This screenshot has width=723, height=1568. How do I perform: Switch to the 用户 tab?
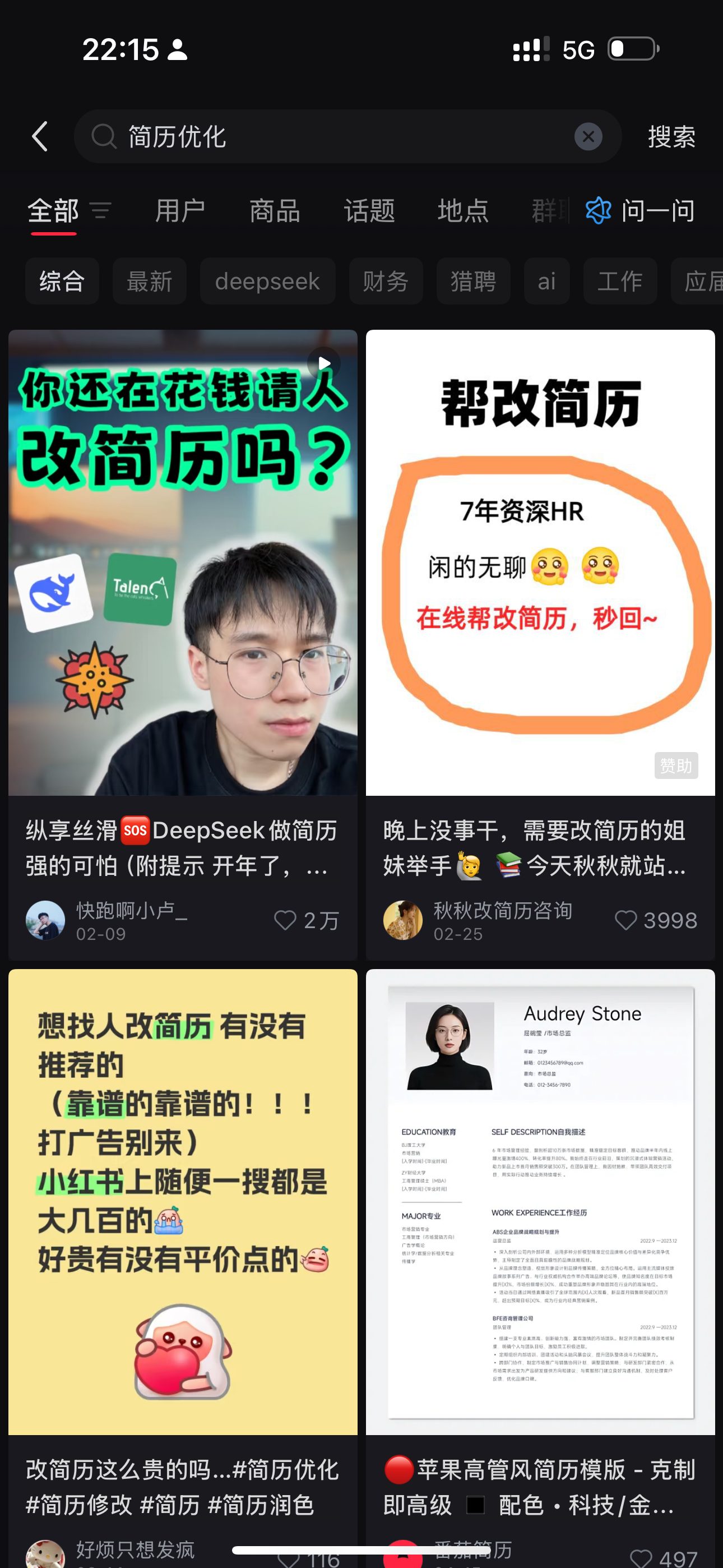pyautogui.click(x=179, y=211)
